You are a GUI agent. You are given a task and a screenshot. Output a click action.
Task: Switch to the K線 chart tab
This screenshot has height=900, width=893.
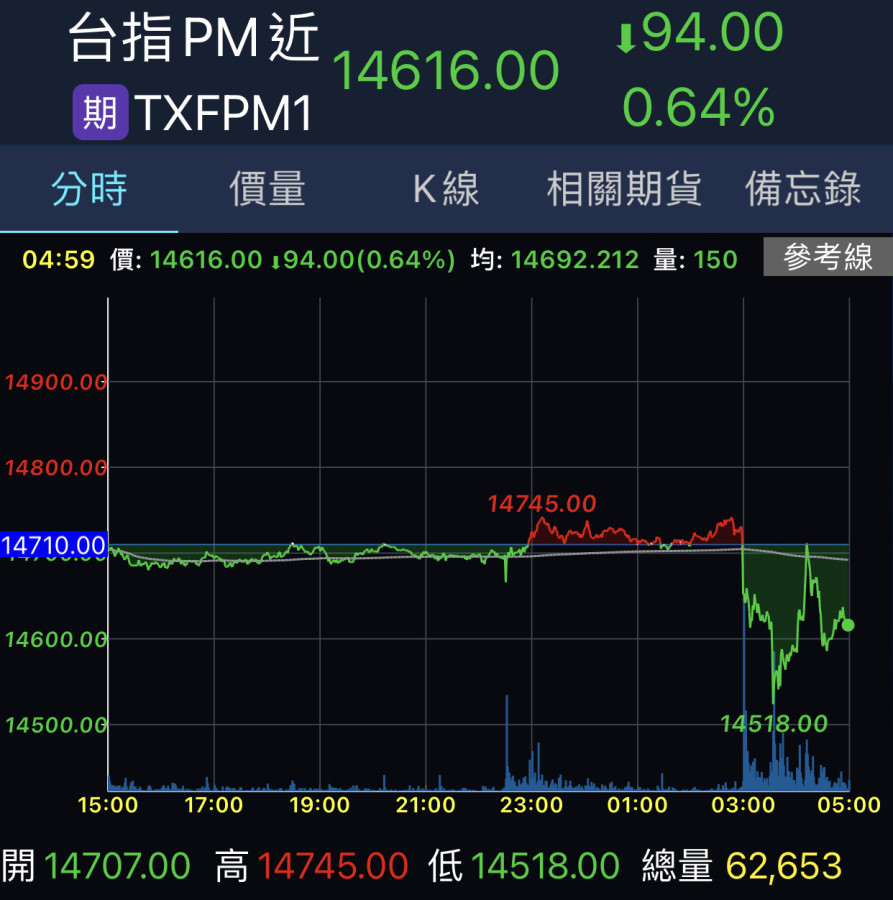[446, 188]
